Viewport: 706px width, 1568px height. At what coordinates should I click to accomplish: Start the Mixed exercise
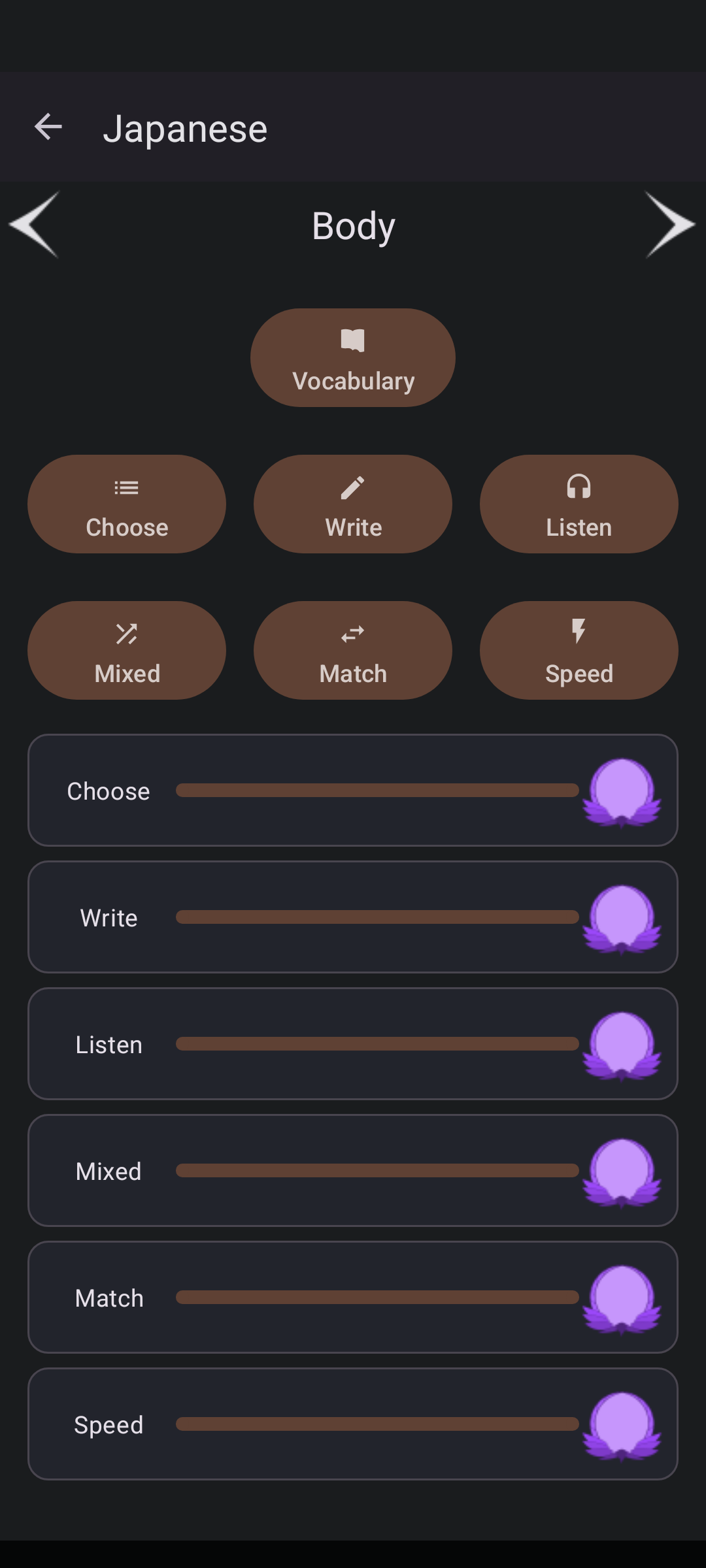point(127,651)
